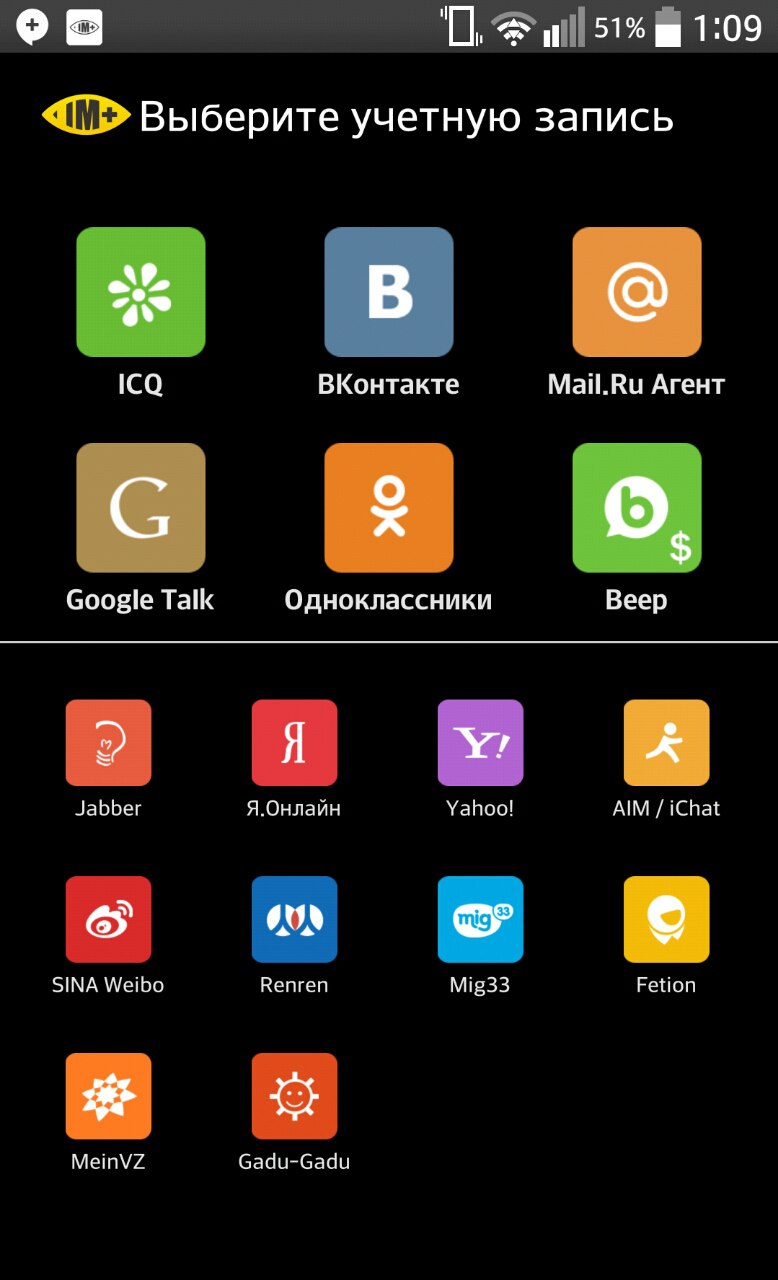Add a Fetion account
The width and height of the screenshot is (778, 1280).
(666, 919)
